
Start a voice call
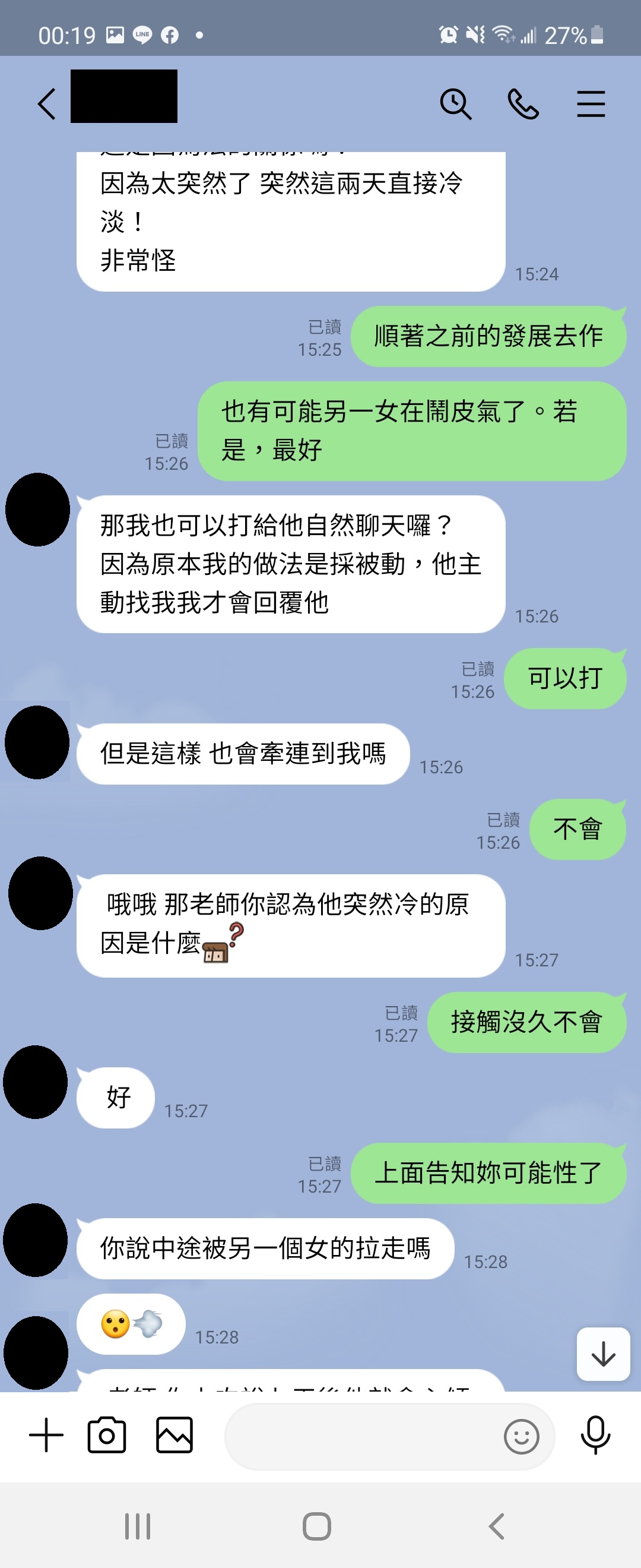(x=523, y=103)
